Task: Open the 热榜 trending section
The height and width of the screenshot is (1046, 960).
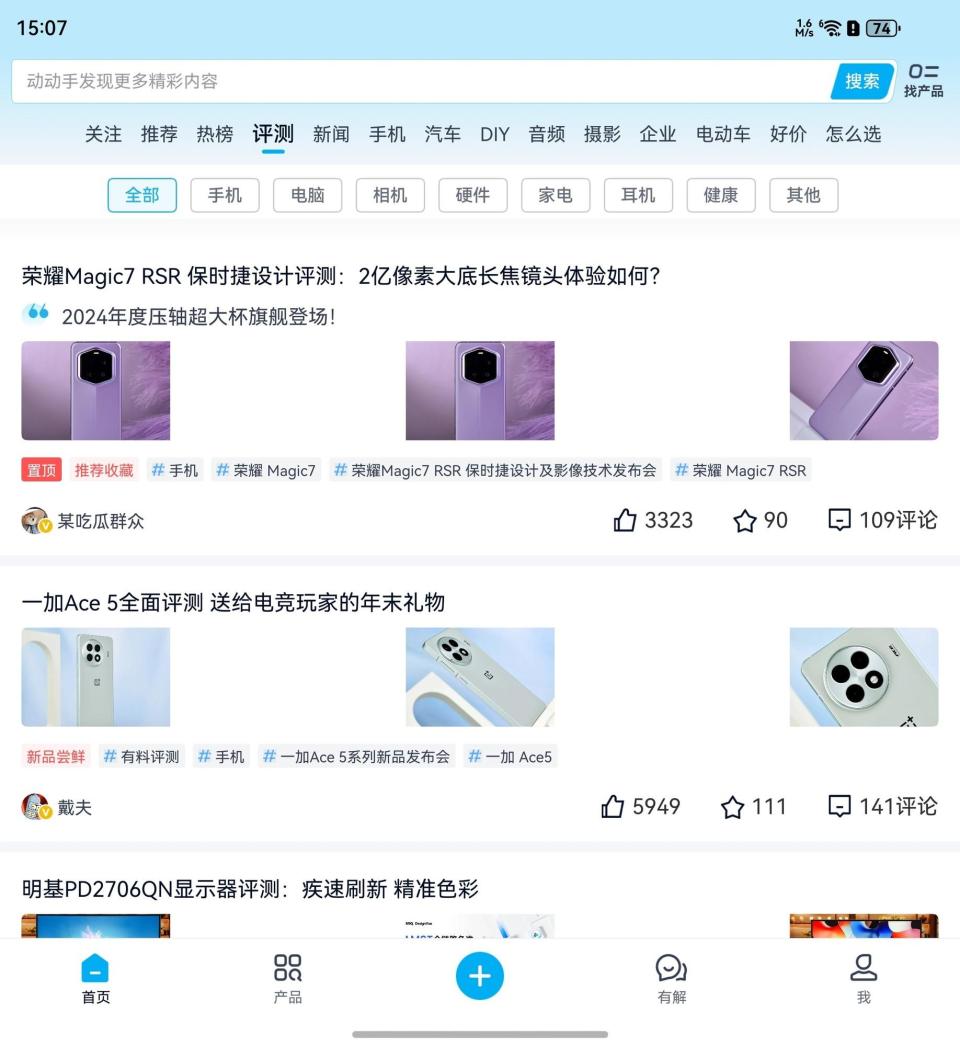Action: pyautogui.click(x=214, y=134)
